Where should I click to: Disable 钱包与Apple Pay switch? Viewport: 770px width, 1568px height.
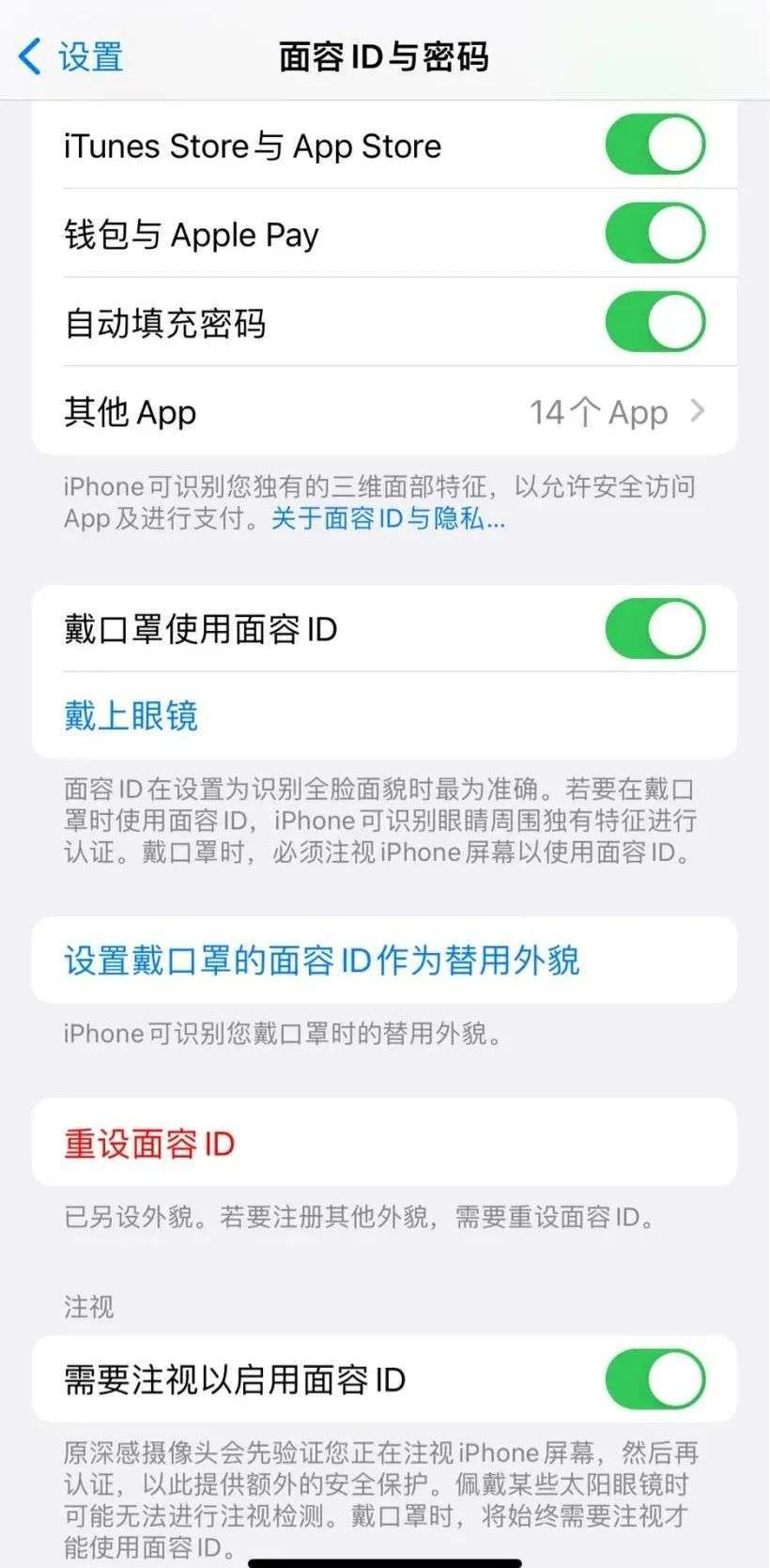coord(654,234)
